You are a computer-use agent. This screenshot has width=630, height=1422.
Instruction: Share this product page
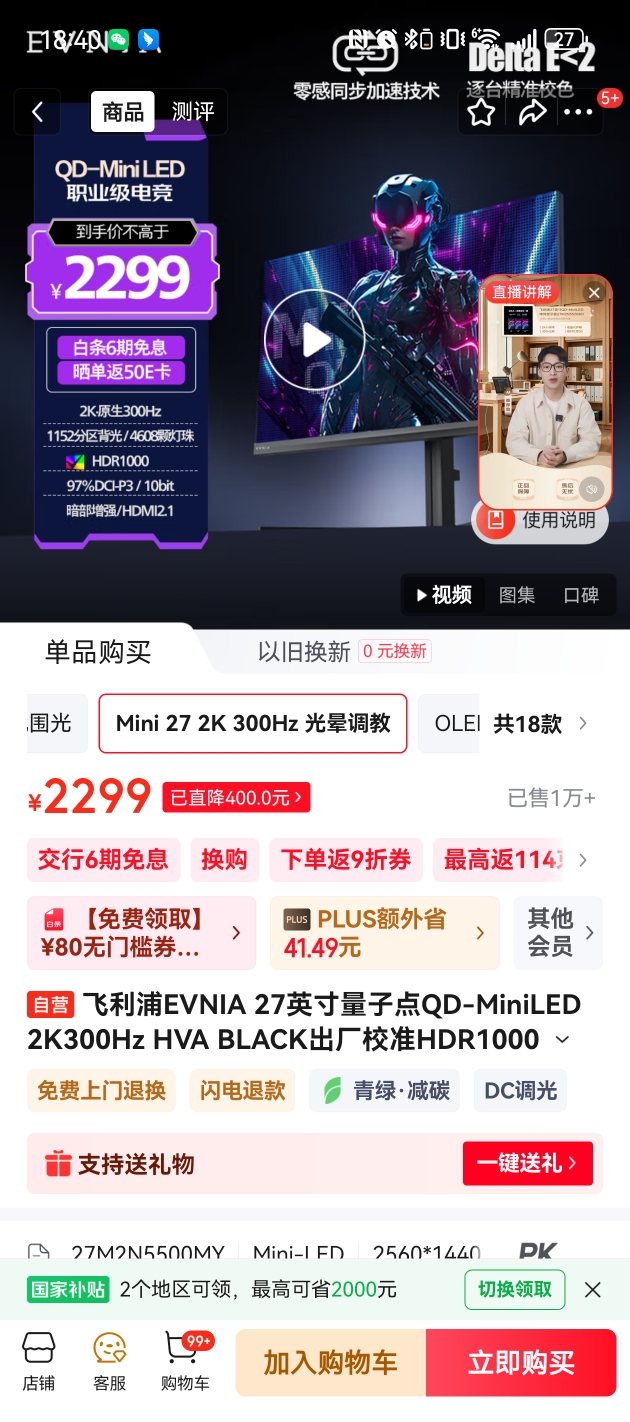point(532,112)
